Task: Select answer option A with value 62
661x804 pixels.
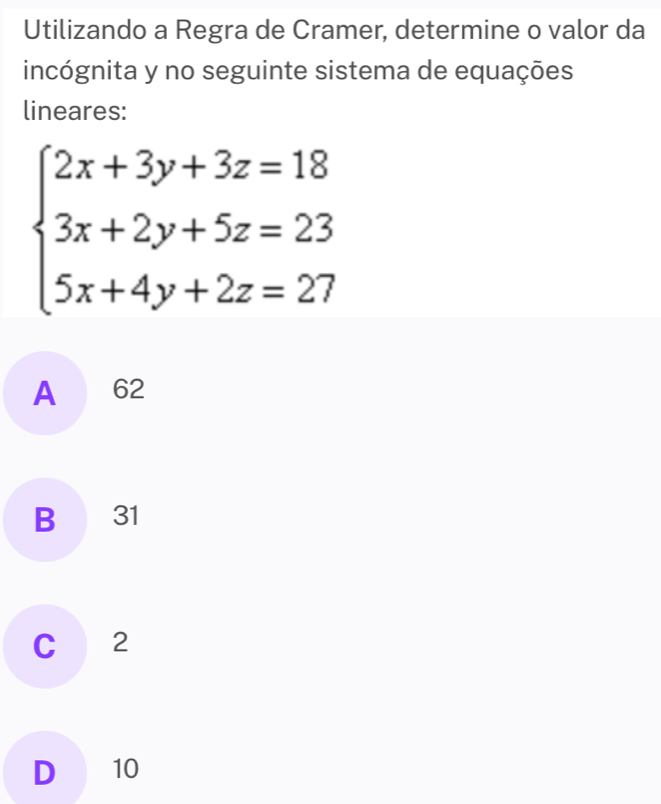Action: pos(44,393)
